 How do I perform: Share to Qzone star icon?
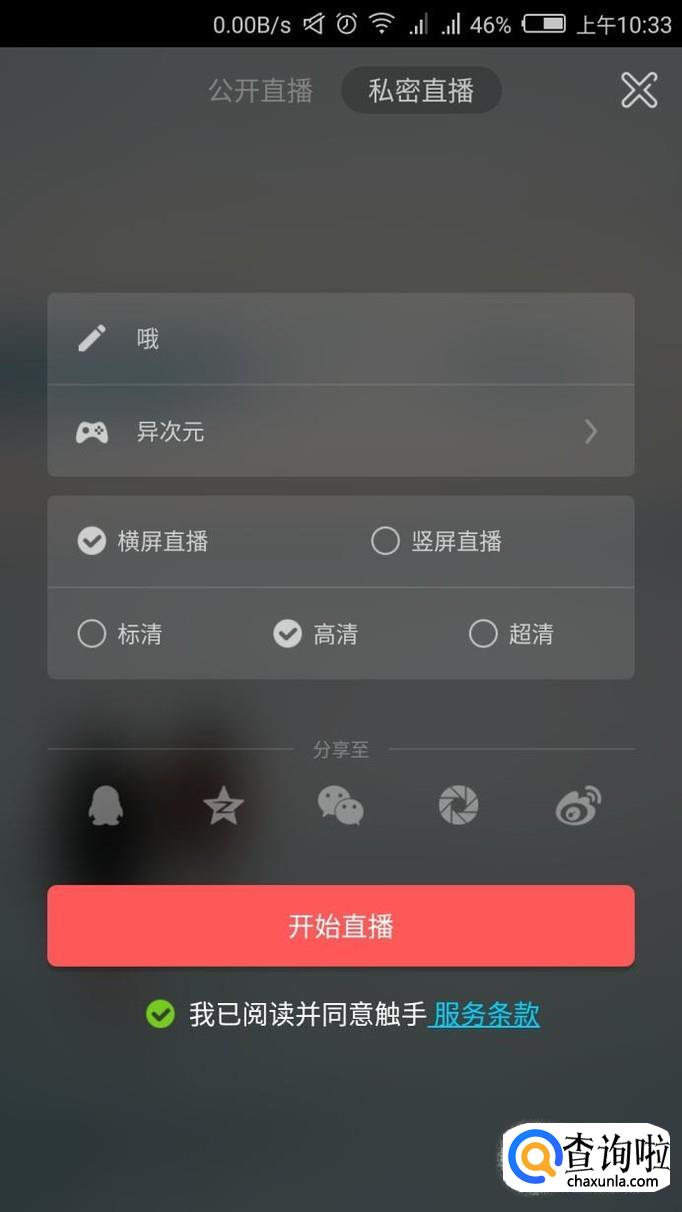click(x=223, y=805)
